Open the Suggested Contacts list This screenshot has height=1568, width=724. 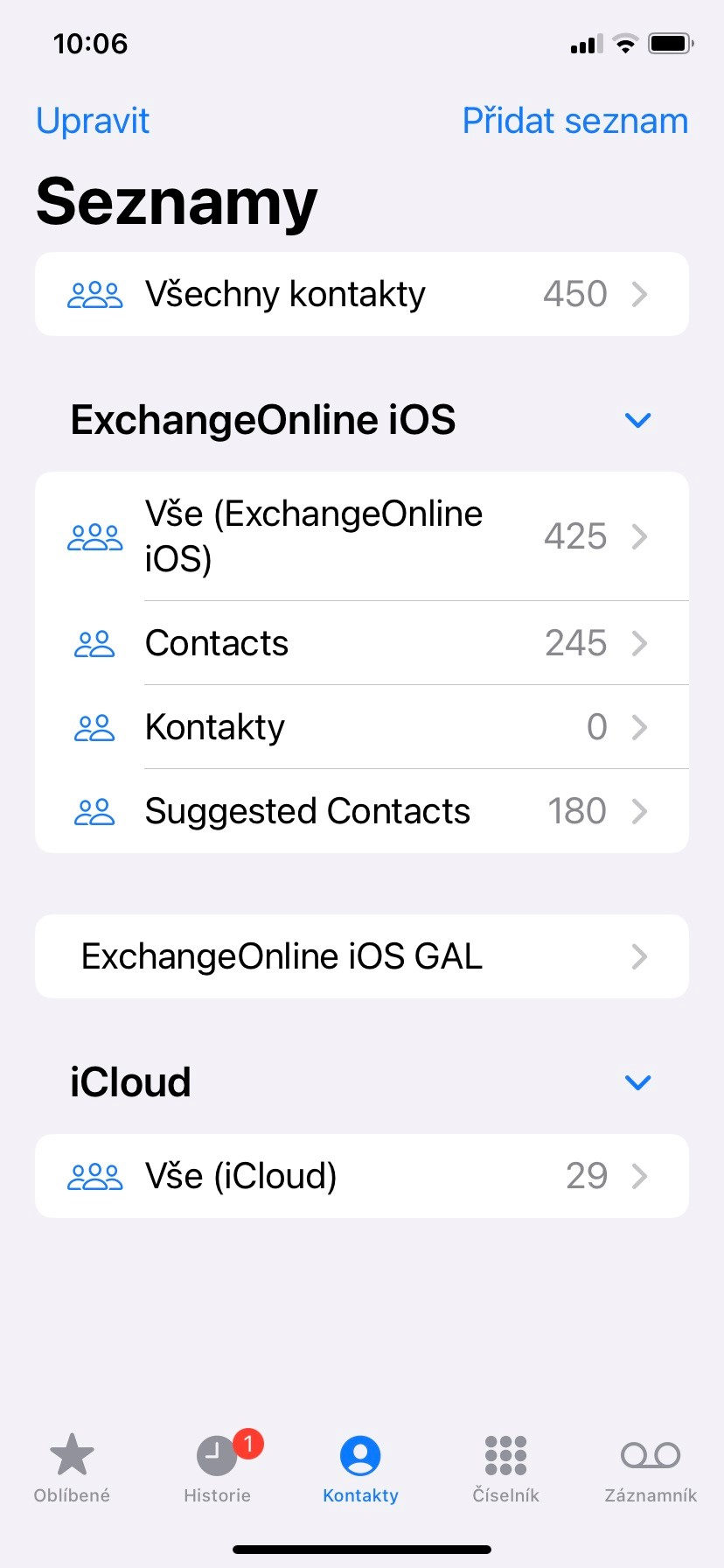coord(361,811)
